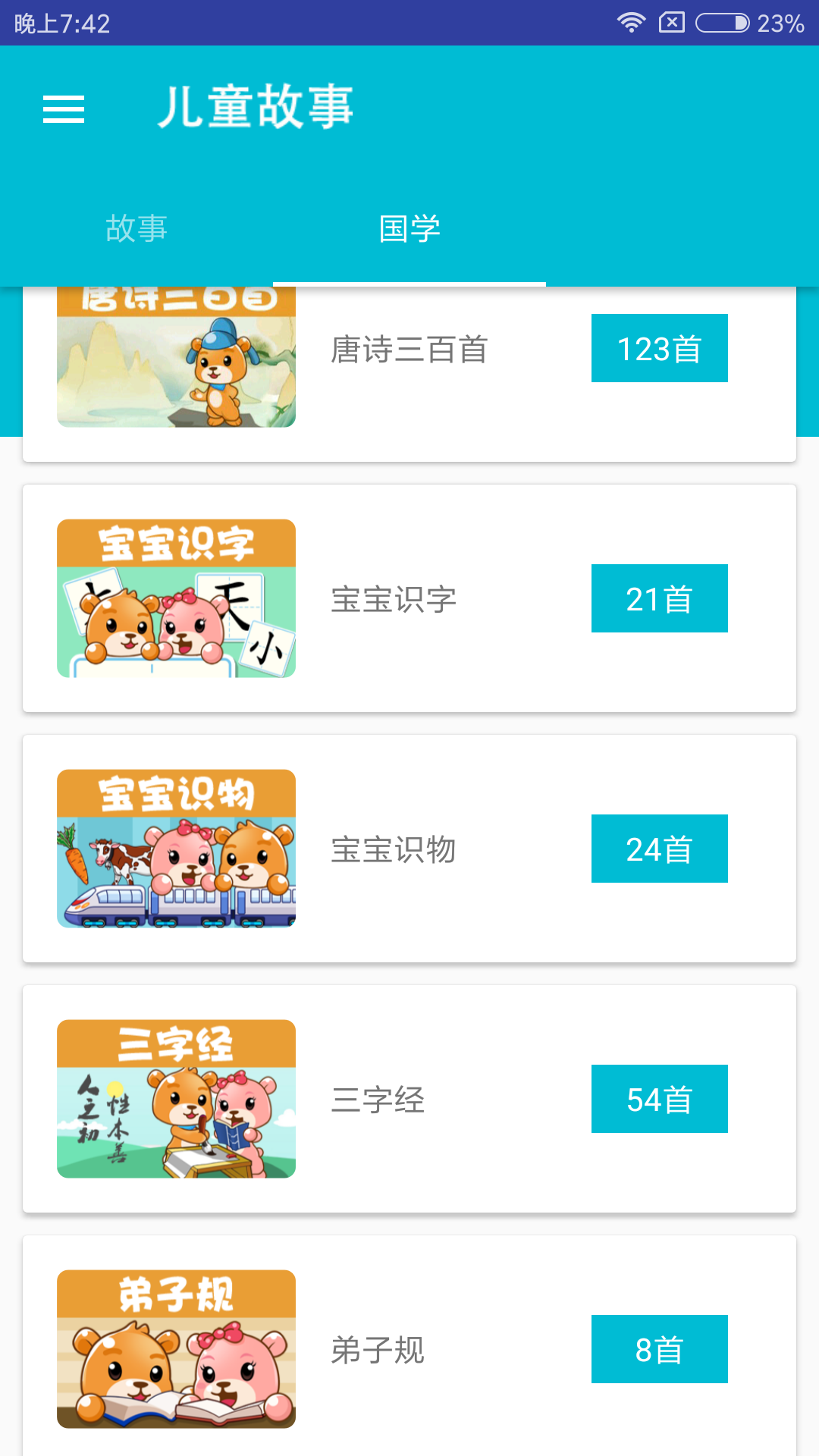
Task: Tap the 21首 button
Action: pos(659,599)
